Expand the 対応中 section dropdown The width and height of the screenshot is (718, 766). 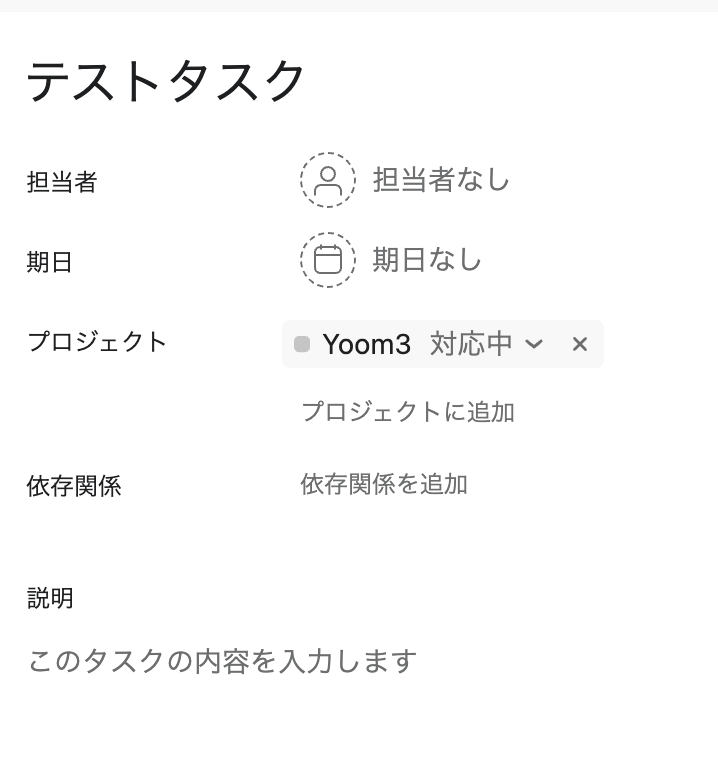(487, 344)
